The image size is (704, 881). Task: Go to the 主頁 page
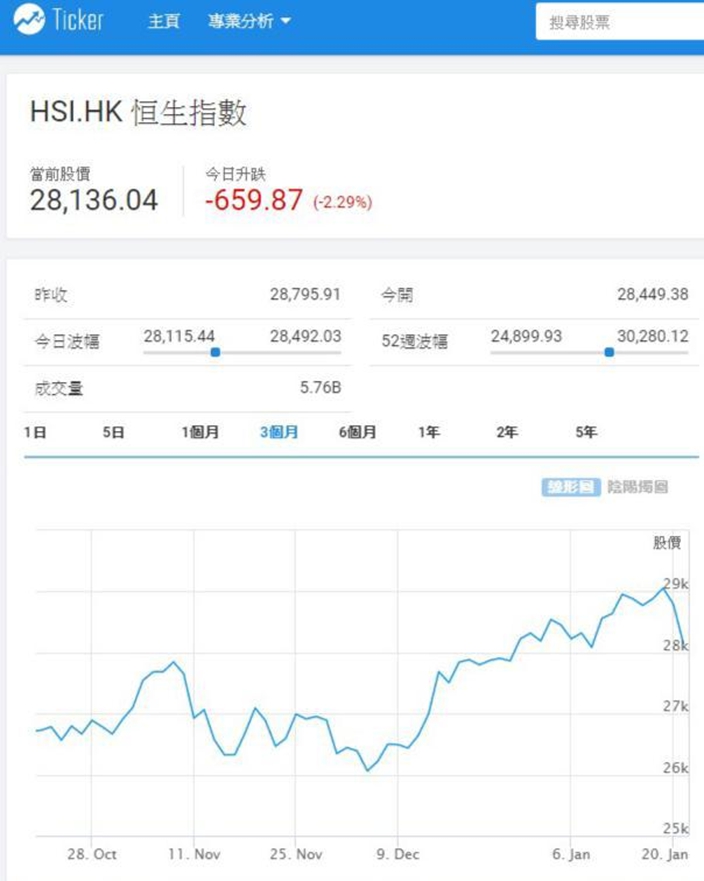[164, 21]
